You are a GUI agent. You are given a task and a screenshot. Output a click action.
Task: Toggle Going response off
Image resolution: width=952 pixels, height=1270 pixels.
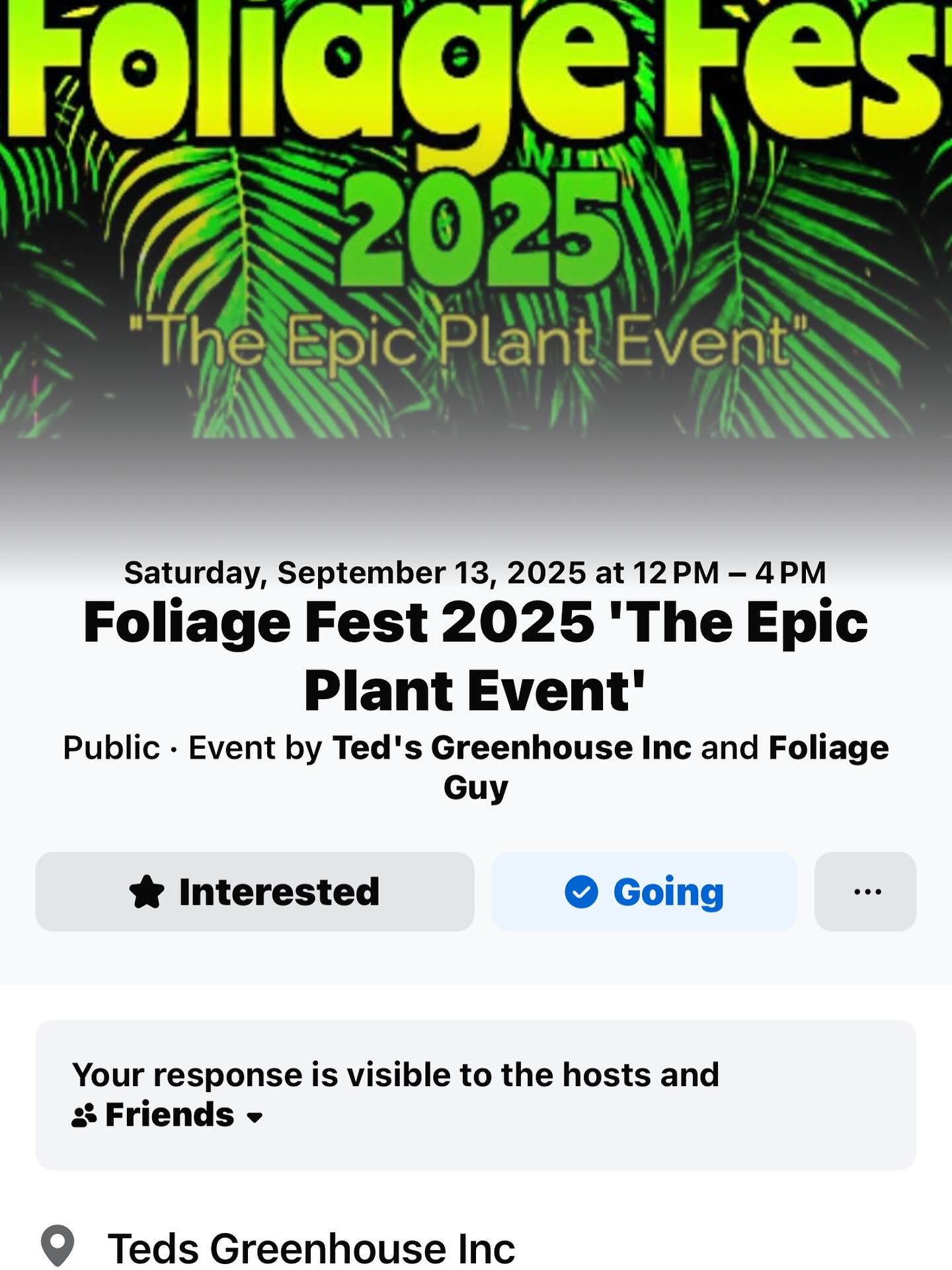pyautogui.click(x=642, y=892)
